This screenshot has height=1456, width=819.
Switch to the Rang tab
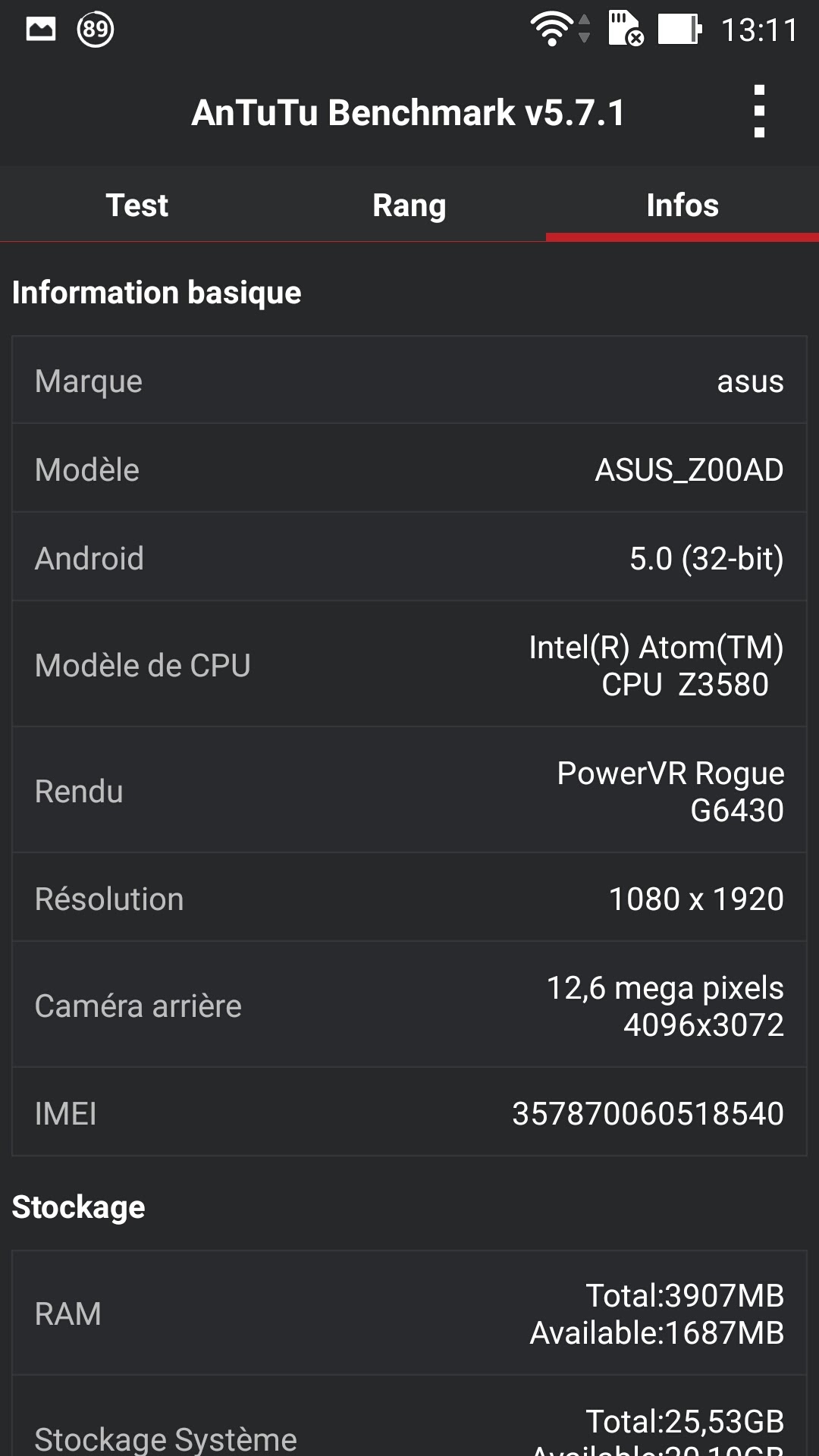pyautogui.click(x=409, y=205)
